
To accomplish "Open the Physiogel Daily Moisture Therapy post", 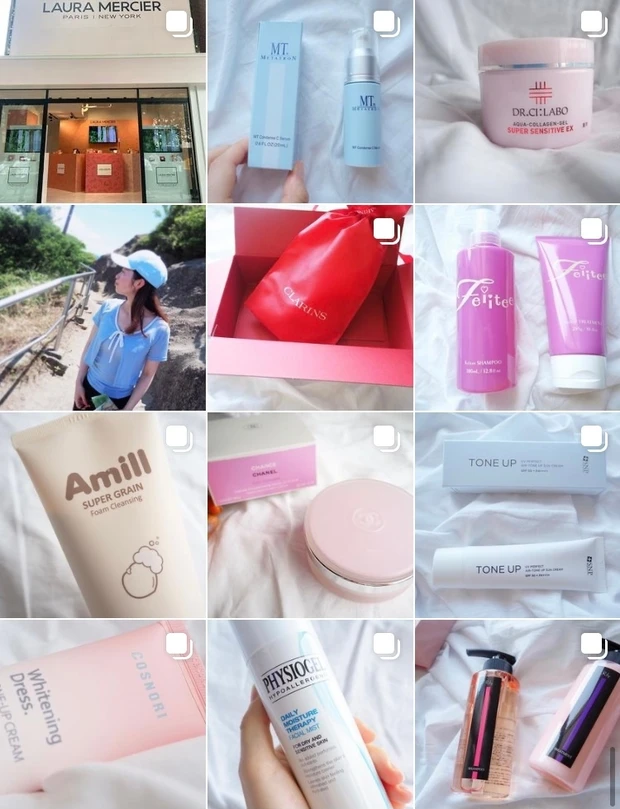I will (310, 715).
